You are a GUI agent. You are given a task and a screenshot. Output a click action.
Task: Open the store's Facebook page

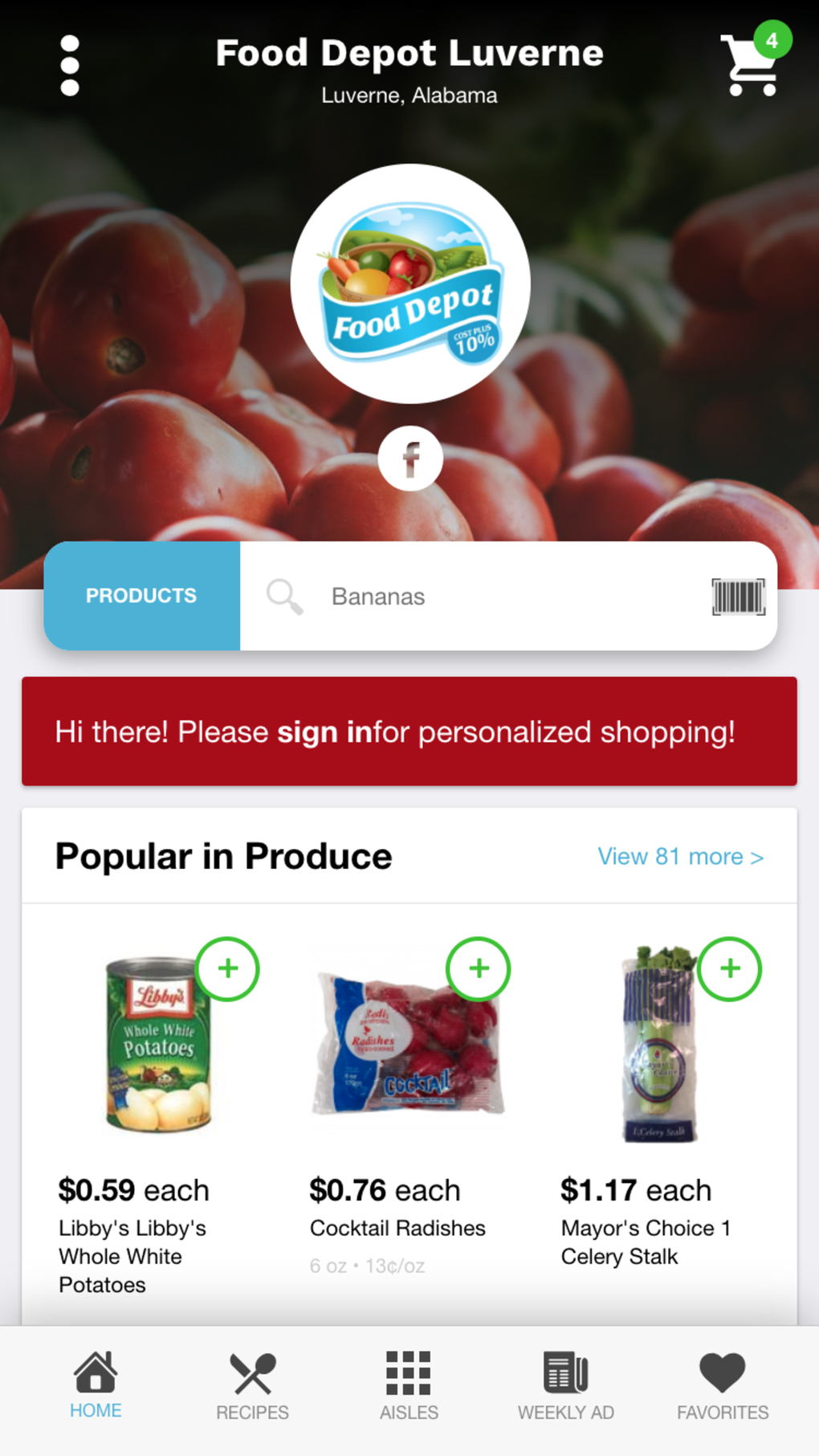[410, 459]
